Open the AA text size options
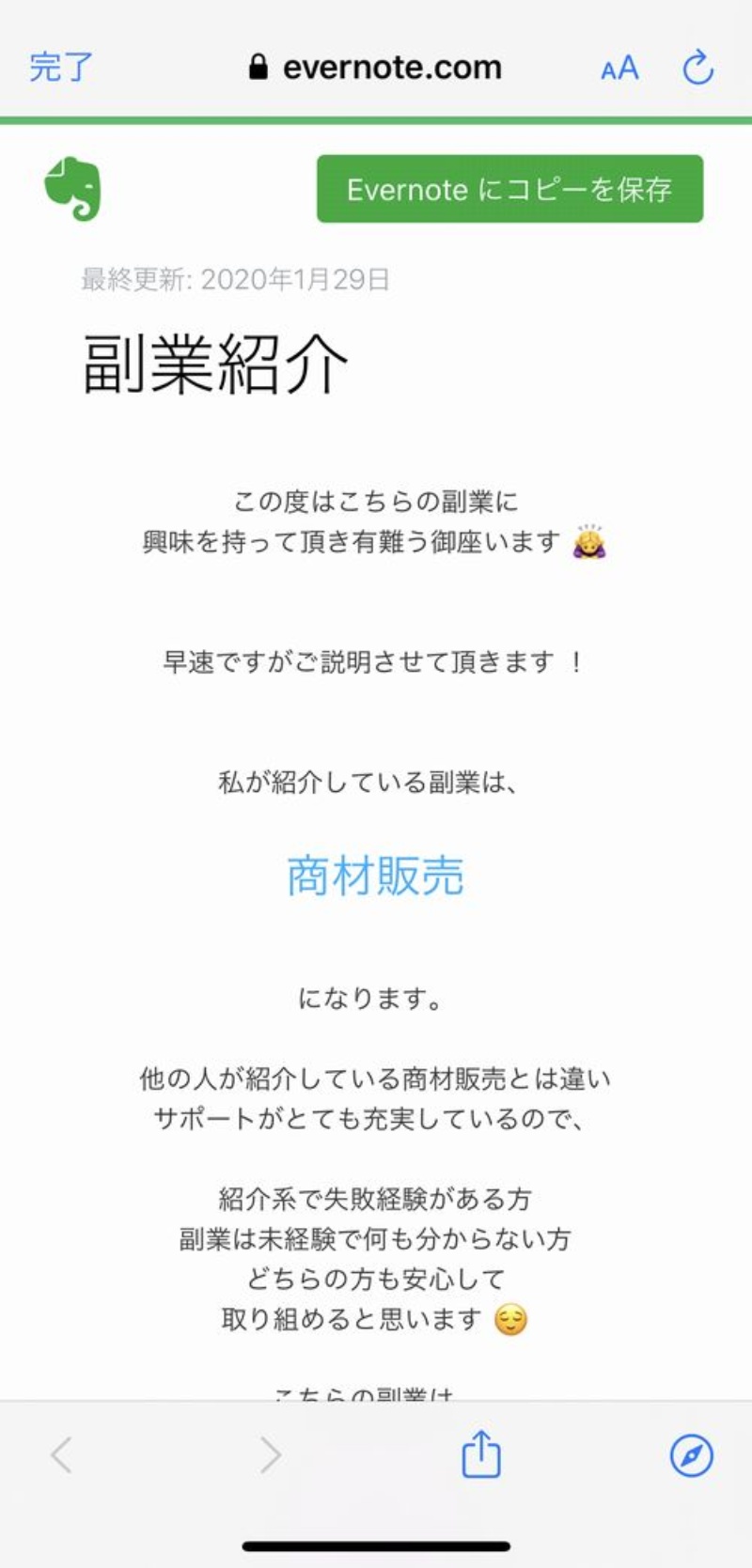Viewport: 752px width, 1568px height. [x=619, y=69]
